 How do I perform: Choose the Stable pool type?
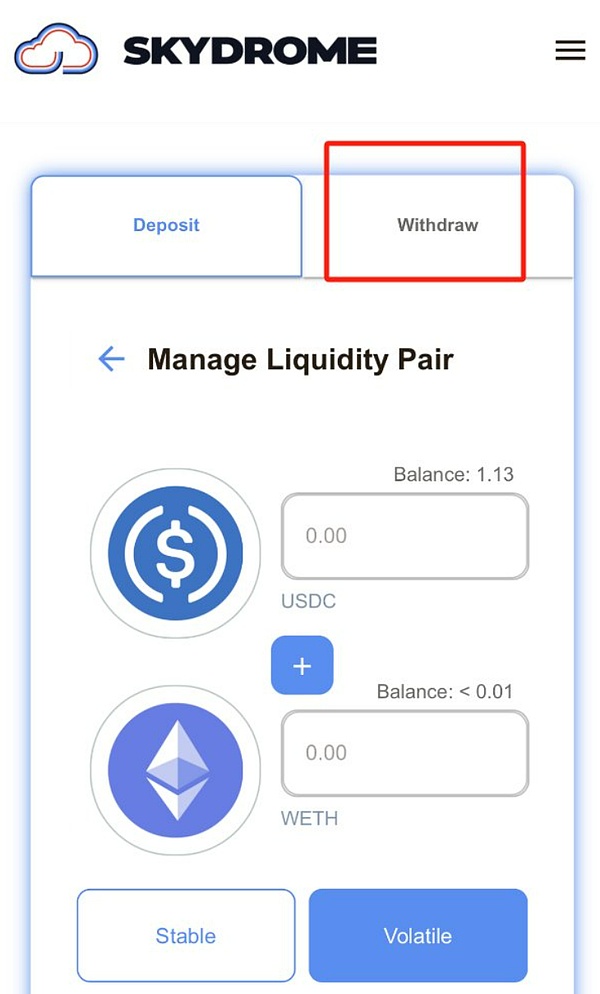(186, 936)
